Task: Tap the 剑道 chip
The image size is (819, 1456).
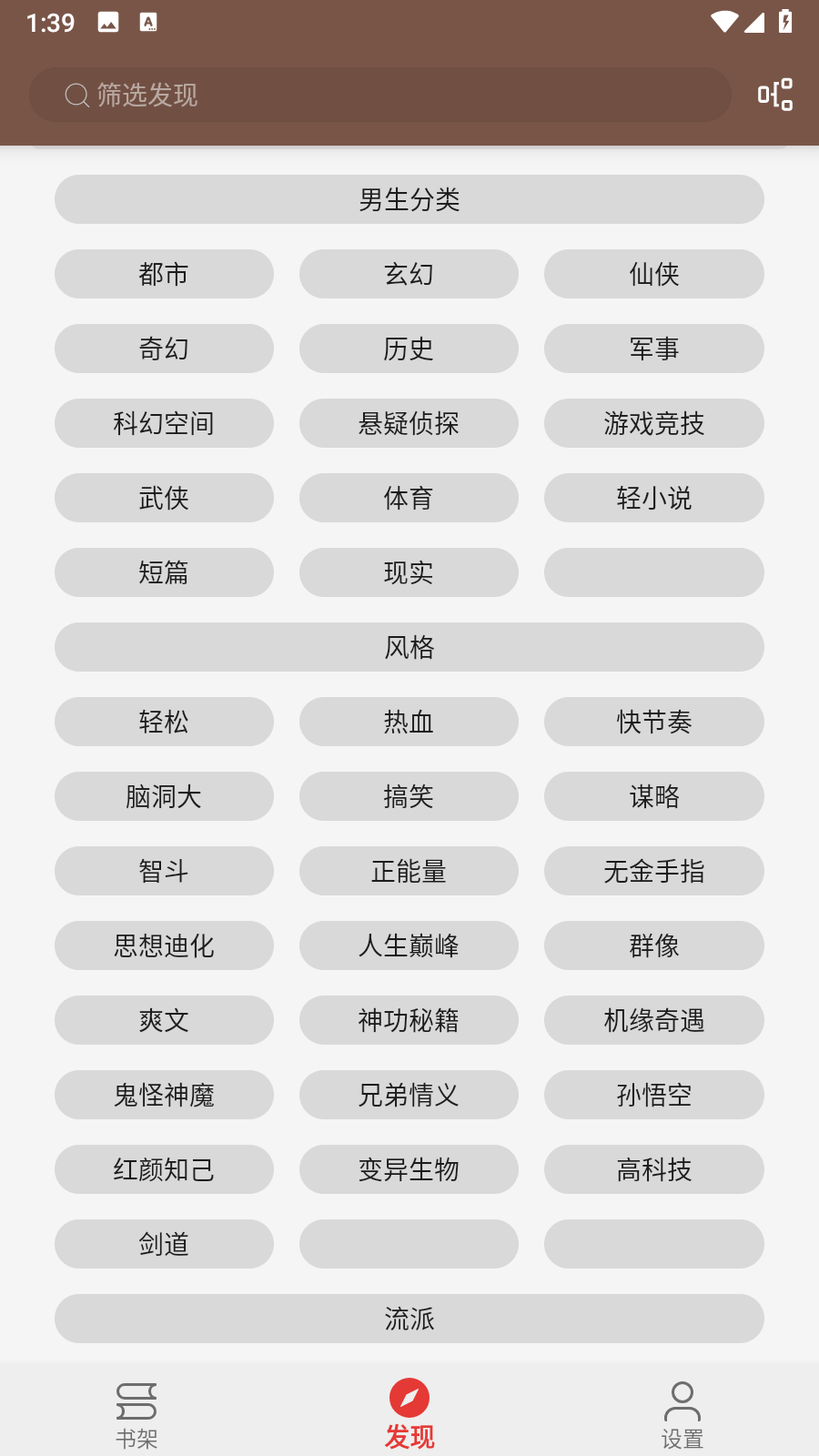Action: click(x=164, y=1244)
